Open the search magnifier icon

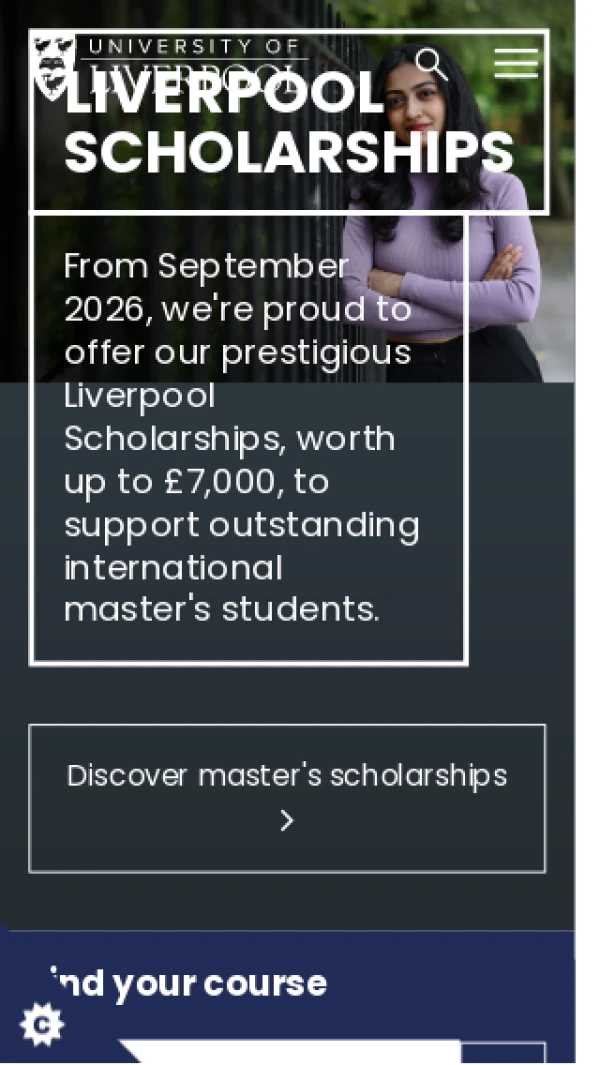(431, 64)
